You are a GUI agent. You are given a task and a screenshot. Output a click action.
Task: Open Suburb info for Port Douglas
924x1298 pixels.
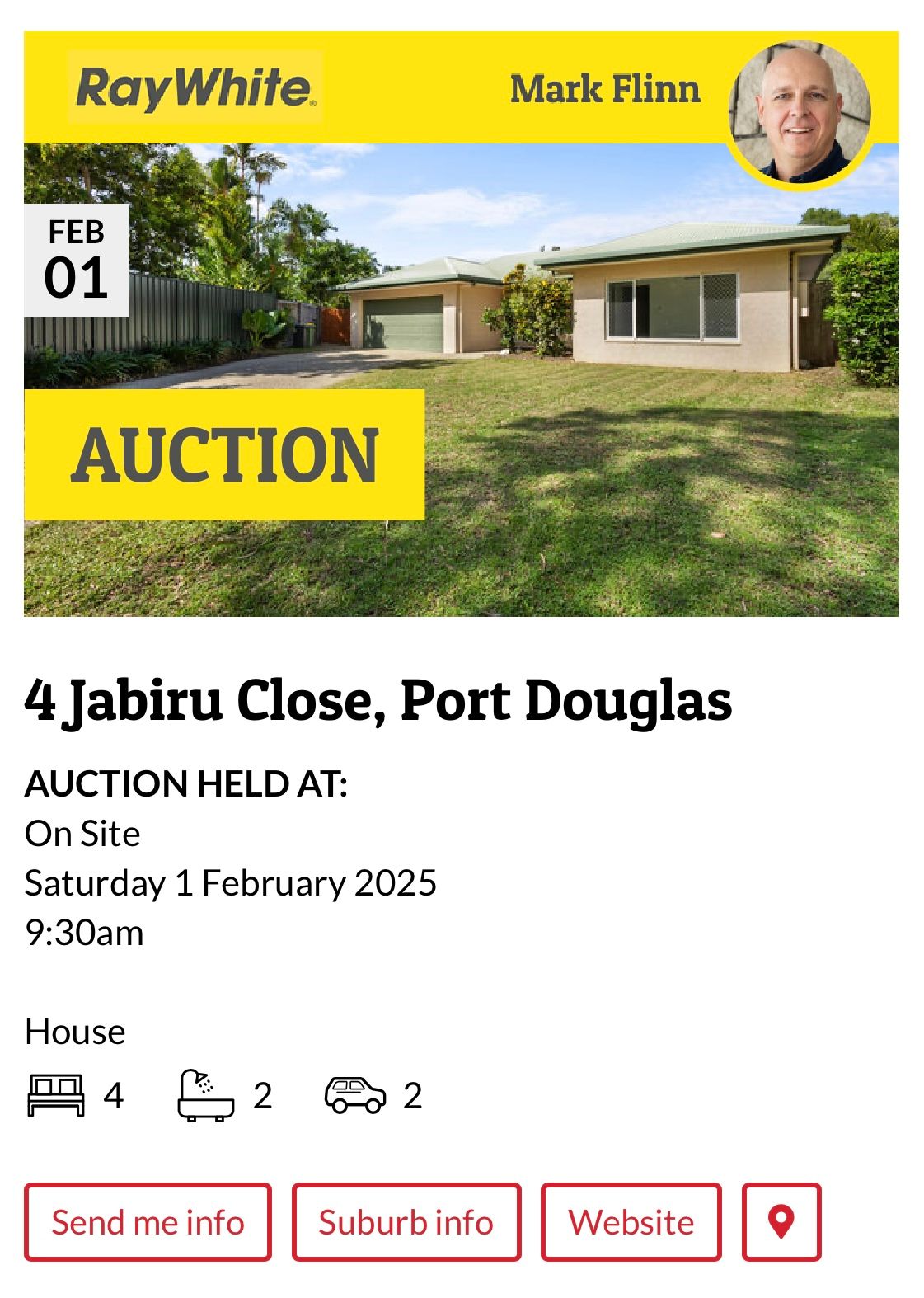pos(406,1222)
